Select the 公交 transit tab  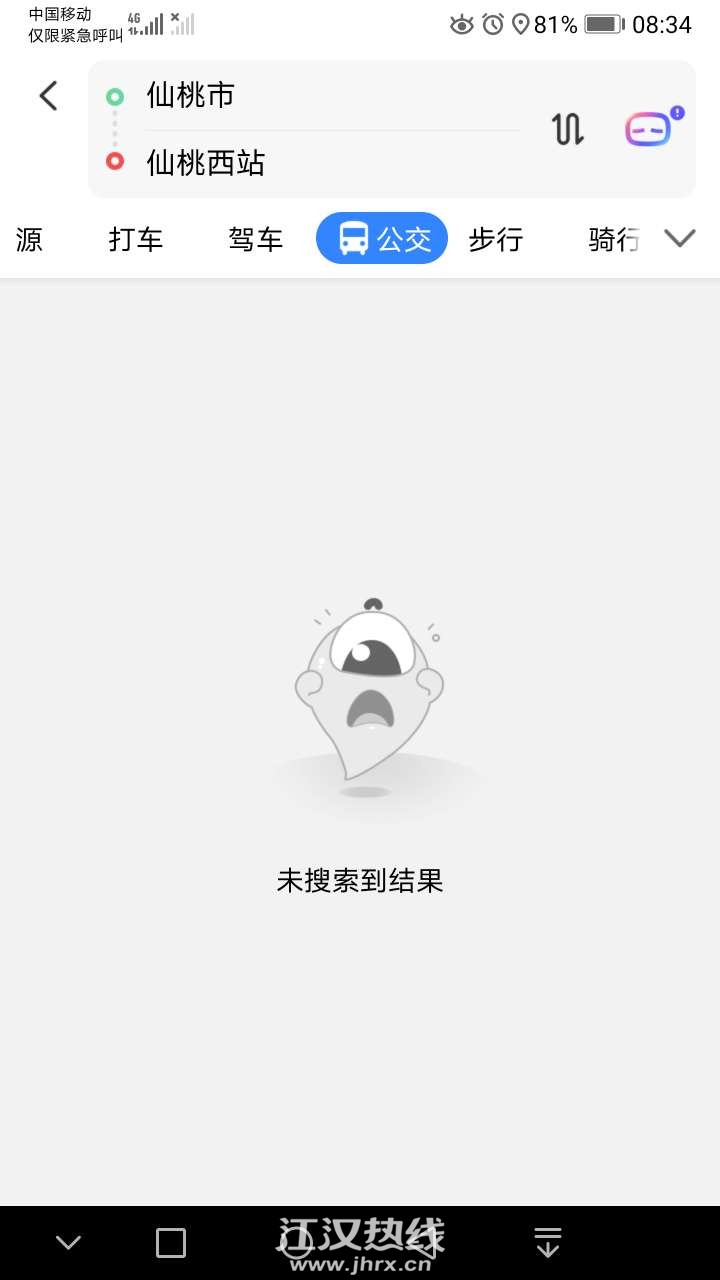tap(382, 239)
